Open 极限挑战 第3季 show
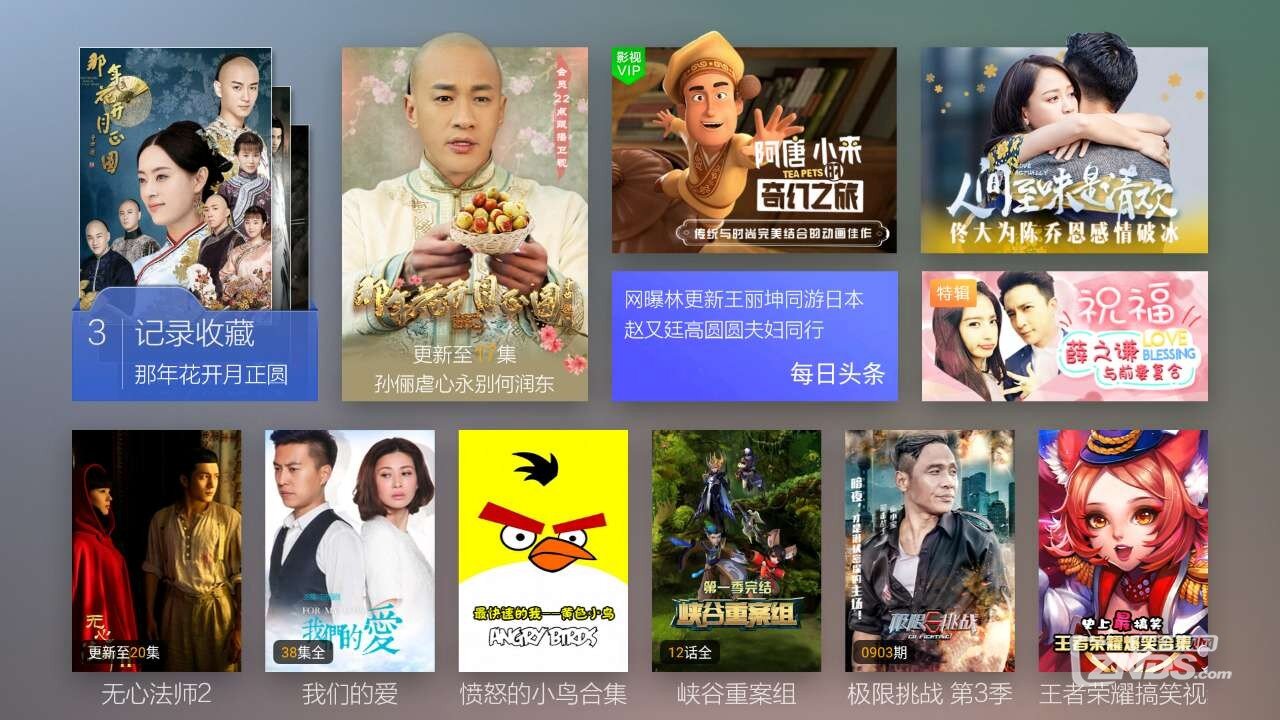This screenshot has width=1280, height=720. pos(929,551)
